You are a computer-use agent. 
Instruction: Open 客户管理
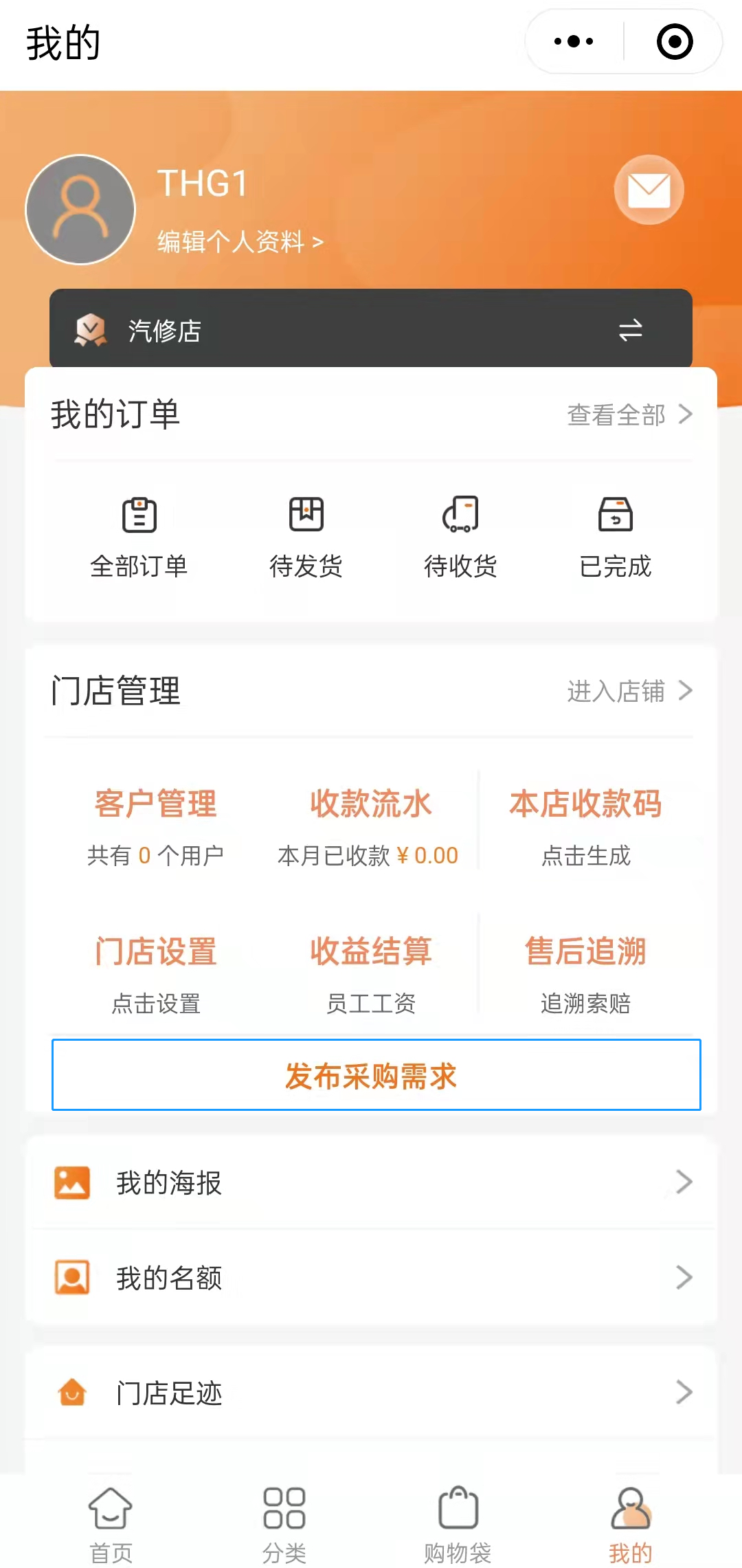[156, 827]
